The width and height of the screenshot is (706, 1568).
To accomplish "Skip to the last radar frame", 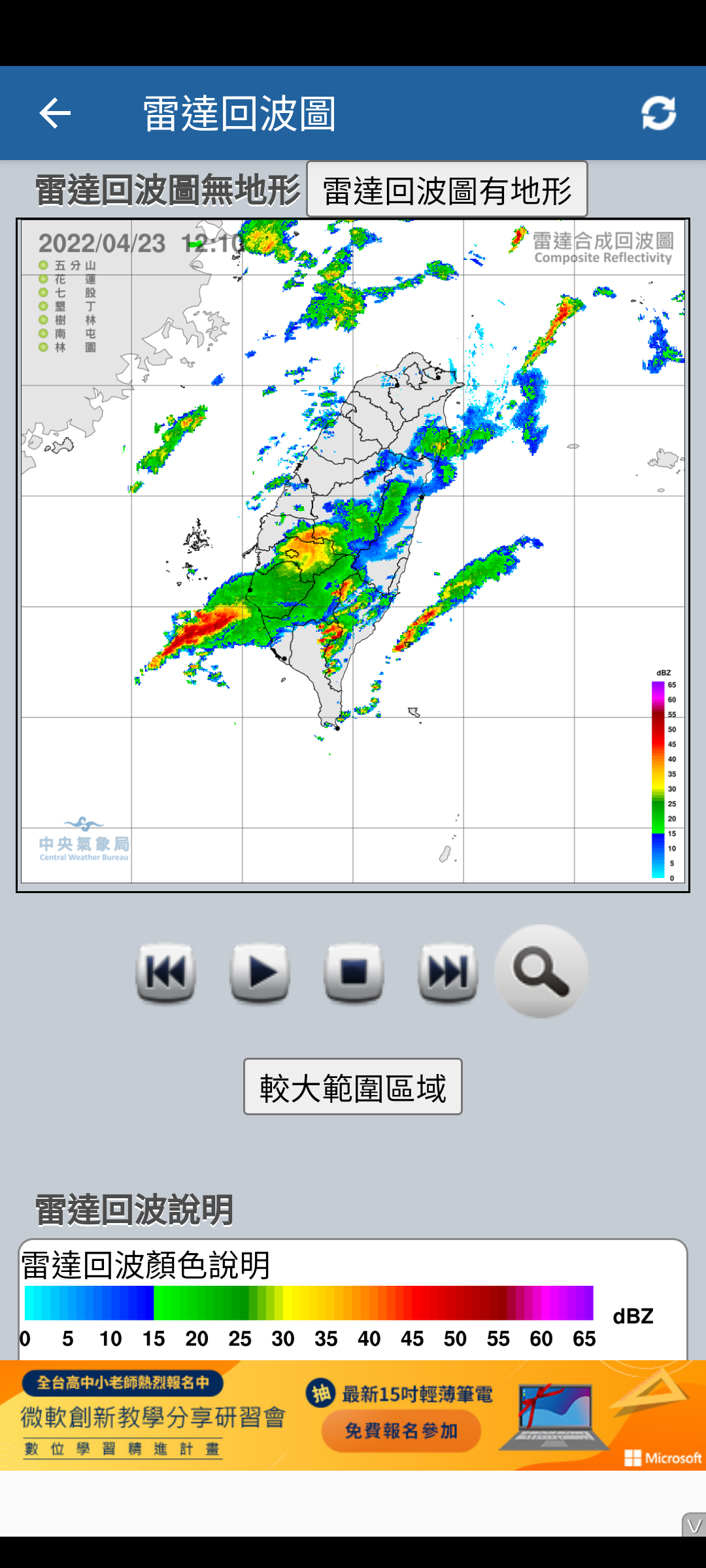I will tap(448, 973).
